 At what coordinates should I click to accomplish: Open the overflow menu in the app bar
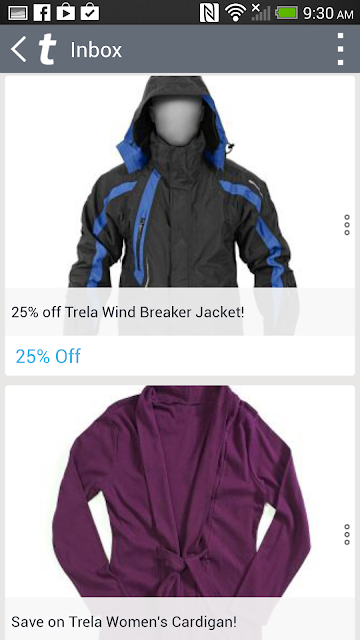pyautogui.click(x=340, y=49)
